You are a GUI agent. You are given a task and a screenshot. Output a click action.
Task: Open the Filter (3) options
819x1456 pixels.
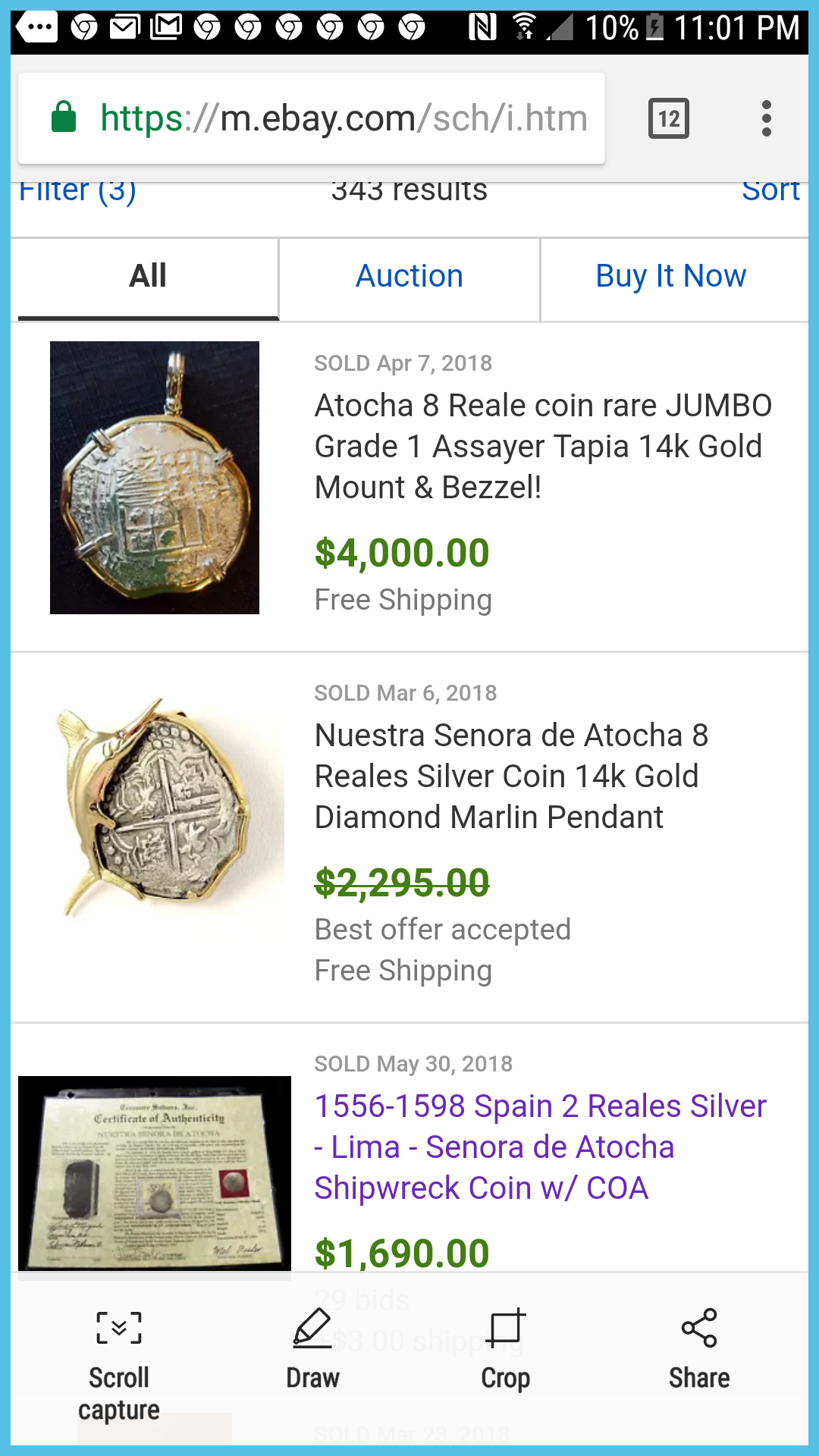pos(77,191)
